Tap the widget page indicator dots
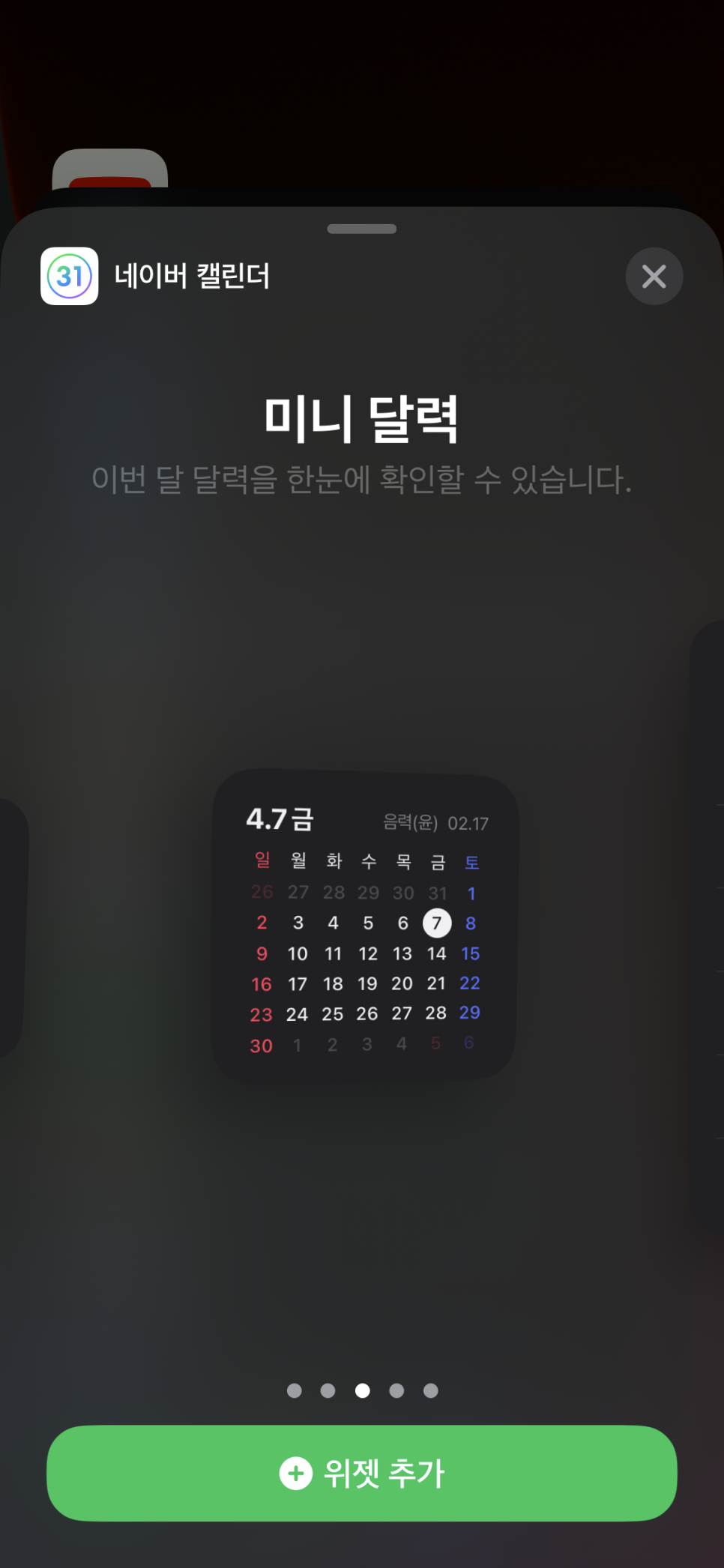Viewport: 724px width, 1568px height. (362, 1391)
